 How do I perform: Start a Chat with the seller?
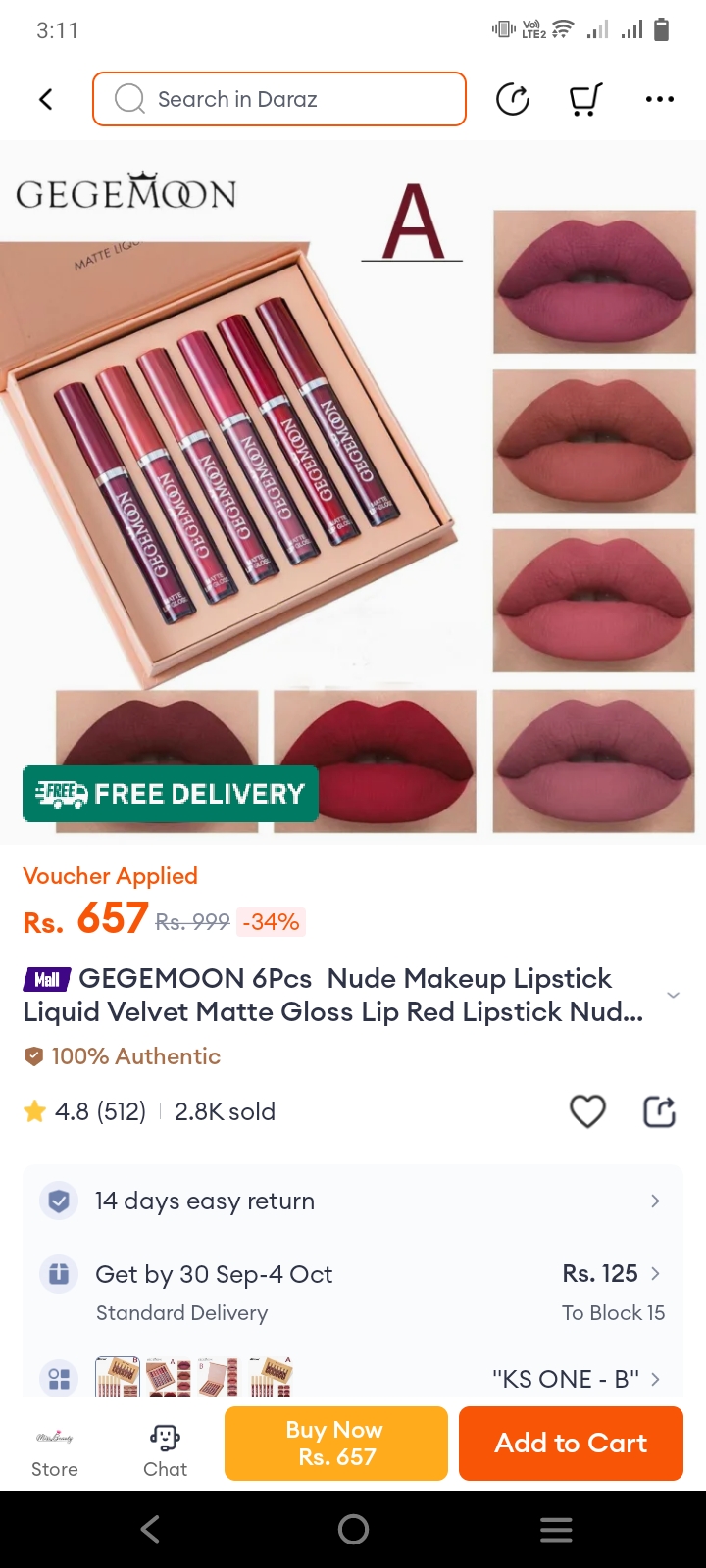pyautogui.click(x=165, y=1448)
